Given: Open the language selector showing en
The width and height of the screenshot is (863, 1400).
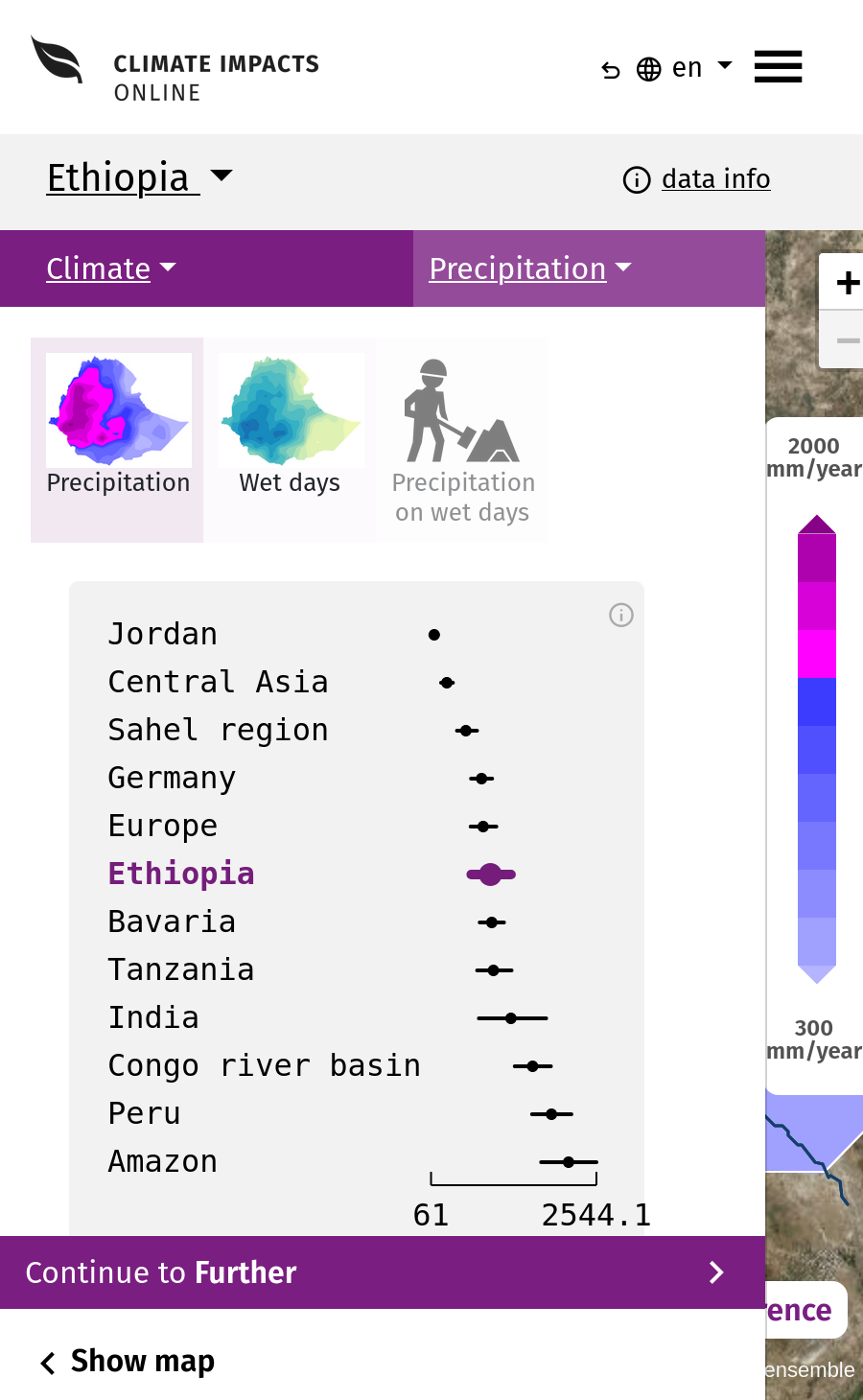Looking at the screenshot, I should 685,68.
